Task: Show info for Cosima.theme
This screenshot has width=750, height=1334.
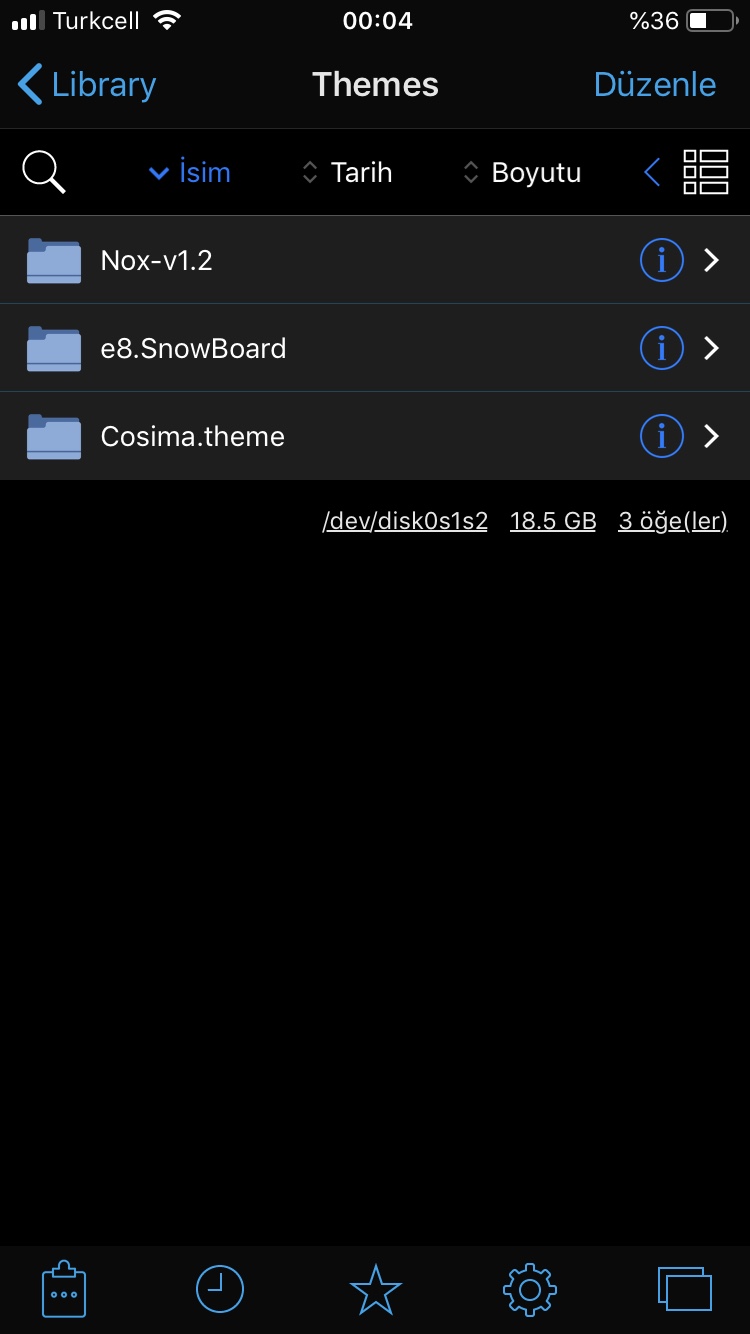Action: tap(661, 437)
